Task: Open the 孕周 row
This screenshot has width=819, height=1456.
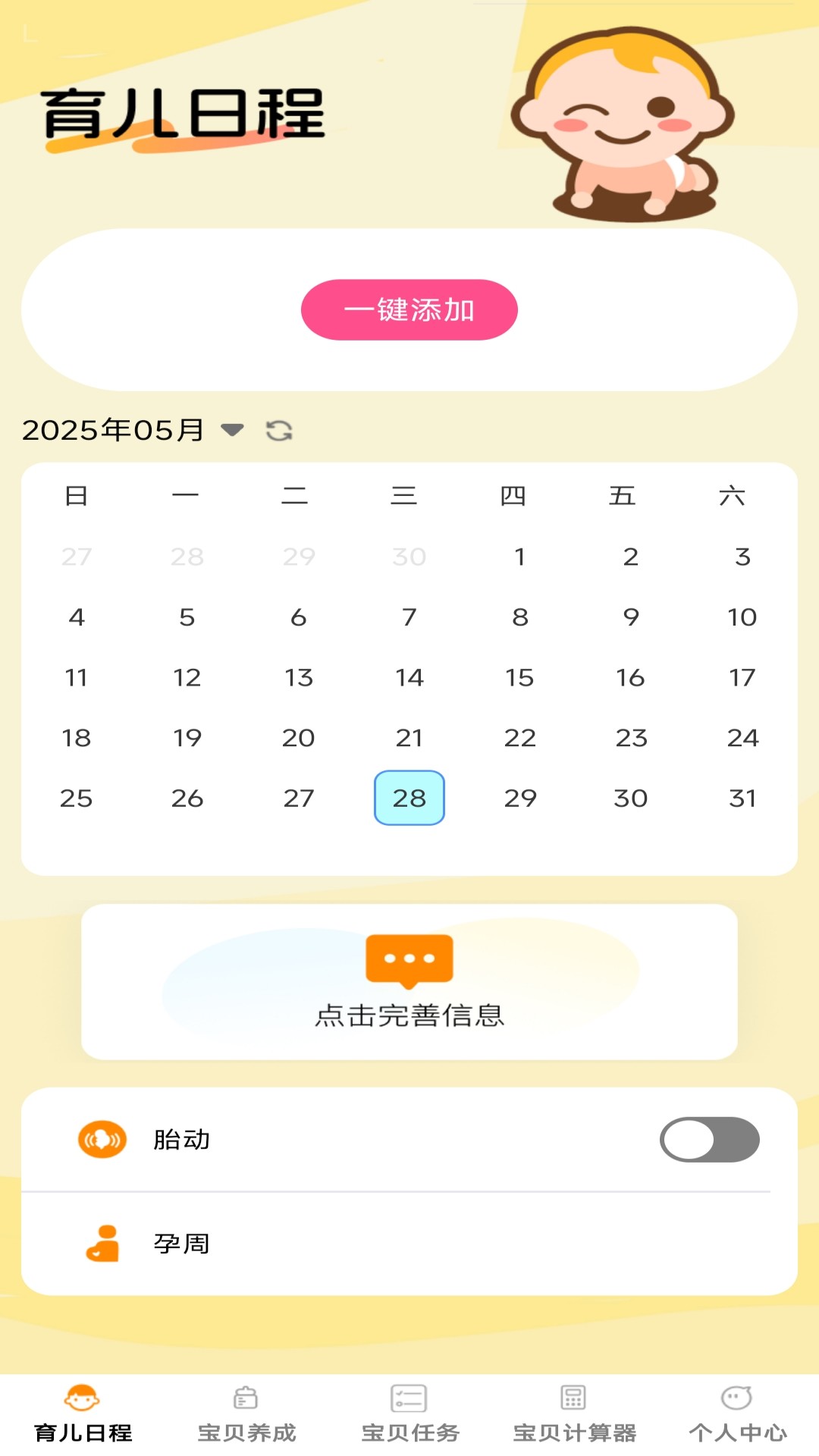Action: point(409,1244)
